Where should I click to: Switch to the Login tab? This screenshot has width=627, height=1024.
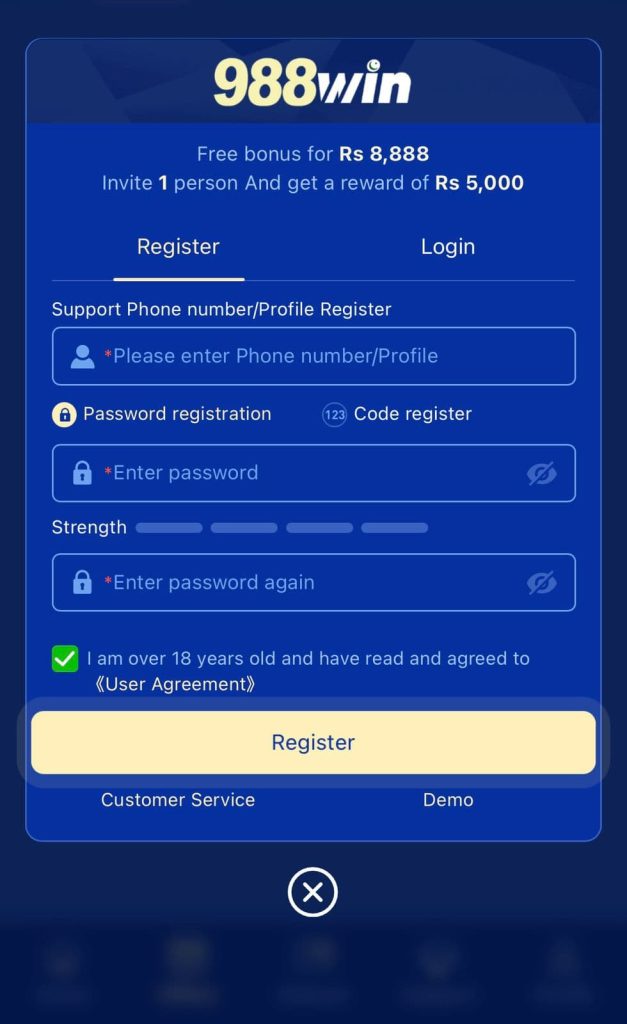point(447,247)
